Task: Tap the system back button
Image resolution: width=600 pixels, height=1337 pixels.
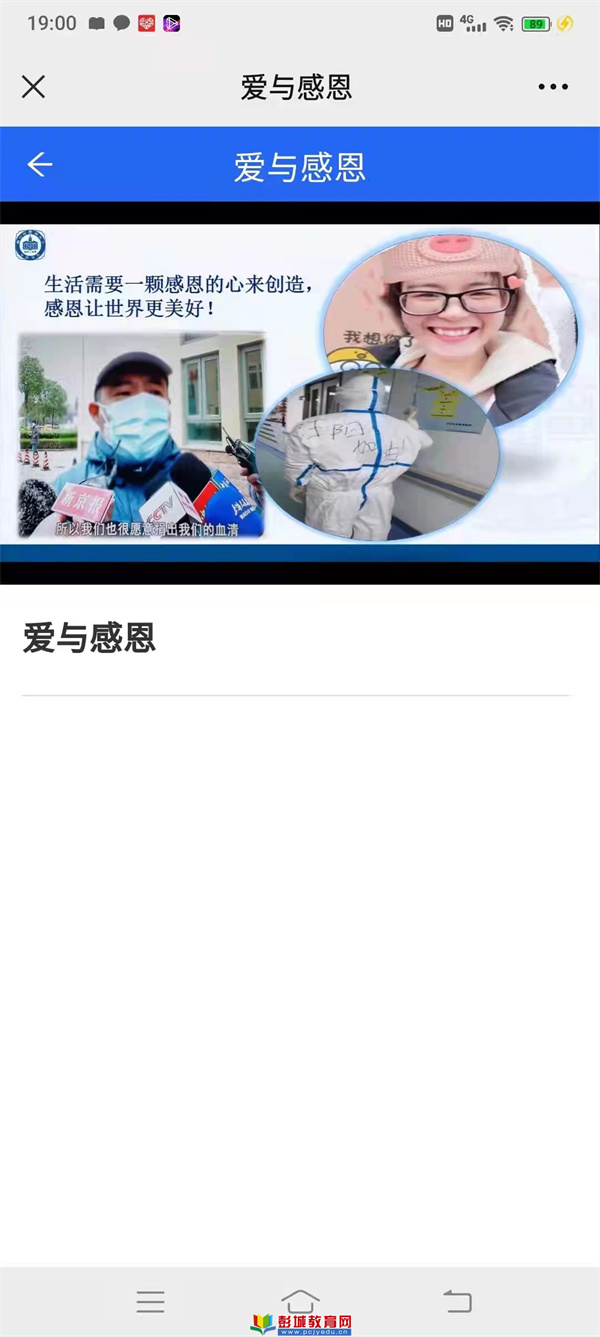Action: pos(457,1301)
